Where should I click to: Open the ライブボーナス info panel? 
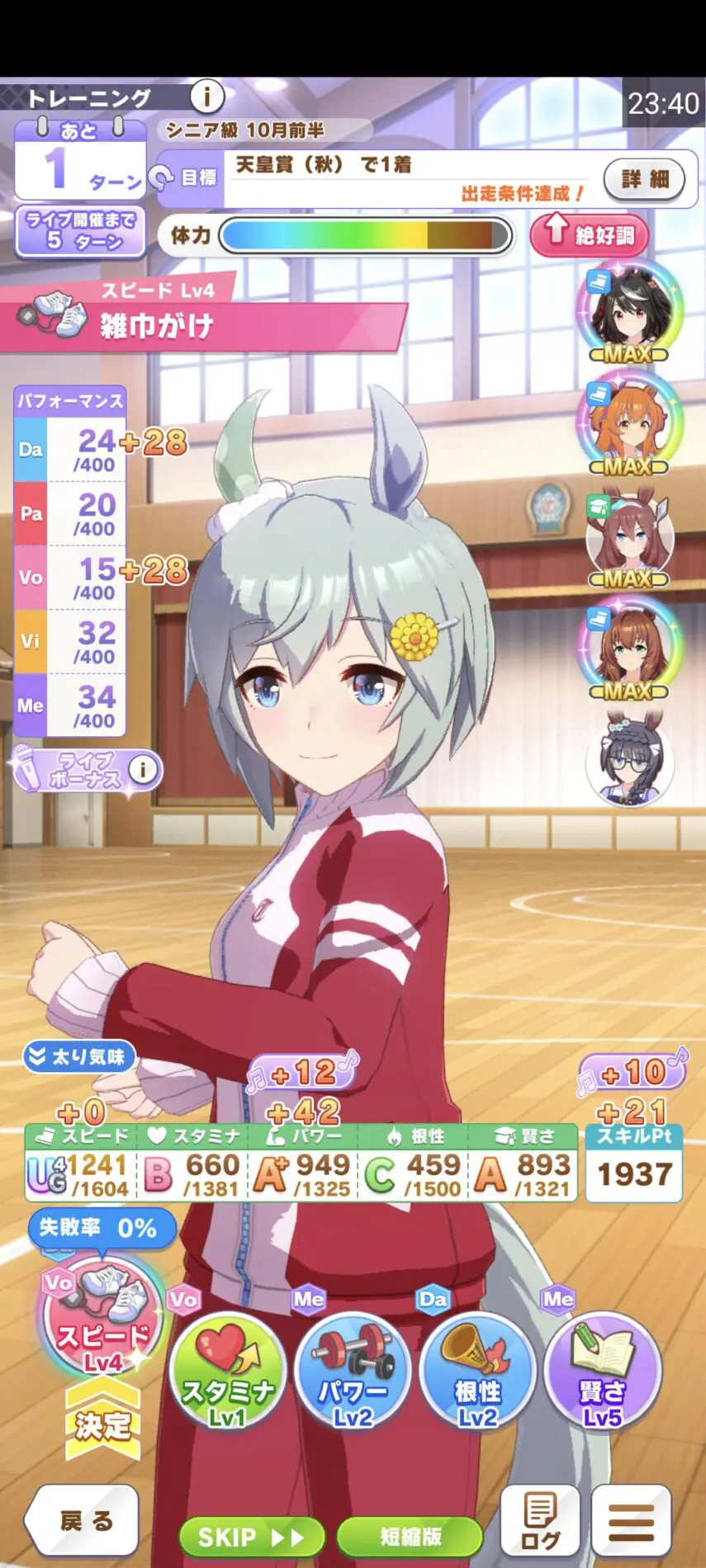coord(87,770)
